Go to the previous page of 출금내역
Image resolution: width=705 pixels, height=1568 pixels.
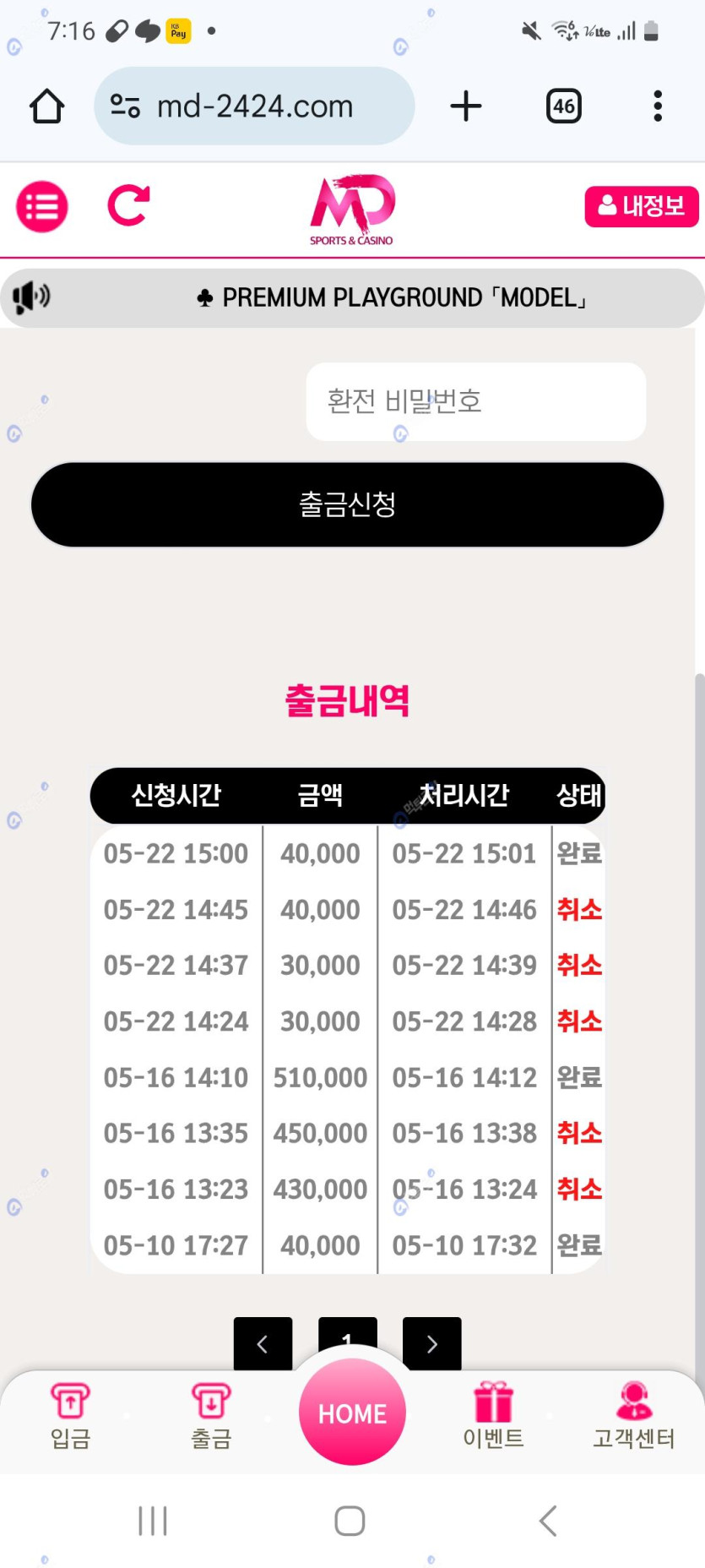click(263, 1342)
